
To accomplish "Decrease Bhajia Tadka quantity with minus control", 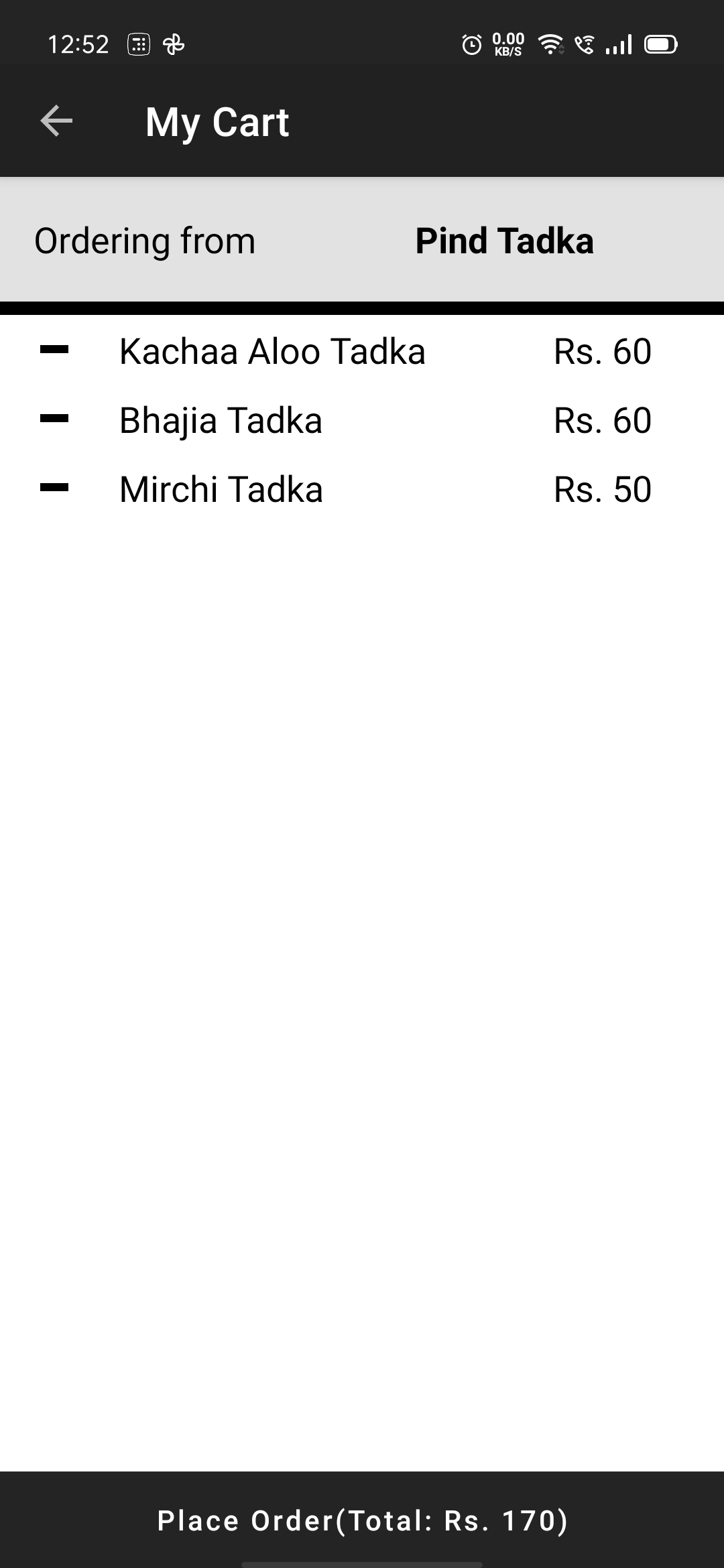I will [x=56, y=419].
